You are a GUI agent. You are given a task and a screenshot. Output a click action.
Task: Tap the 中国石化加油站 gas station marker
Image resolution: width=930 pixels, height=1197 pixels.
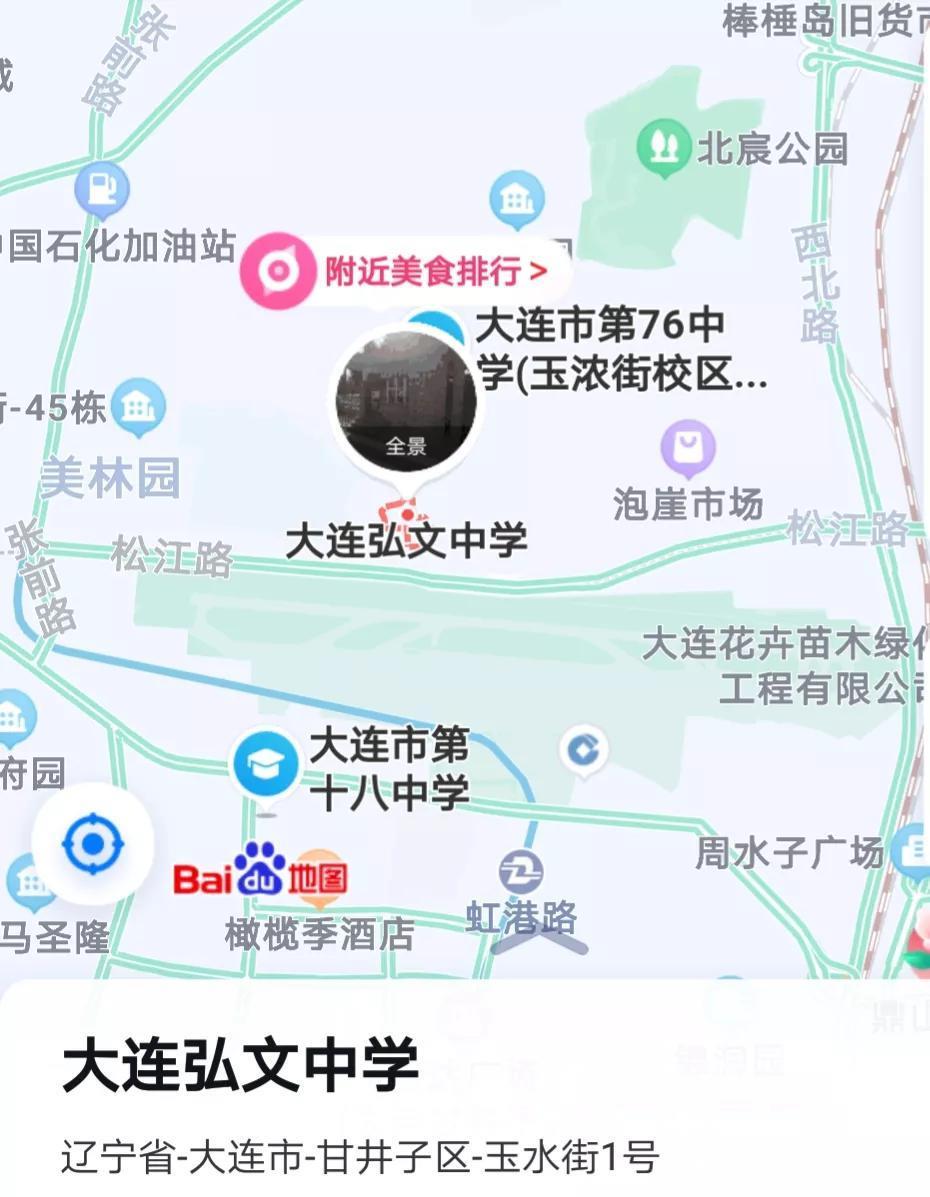pyautogui.click(x=101, y=188)
